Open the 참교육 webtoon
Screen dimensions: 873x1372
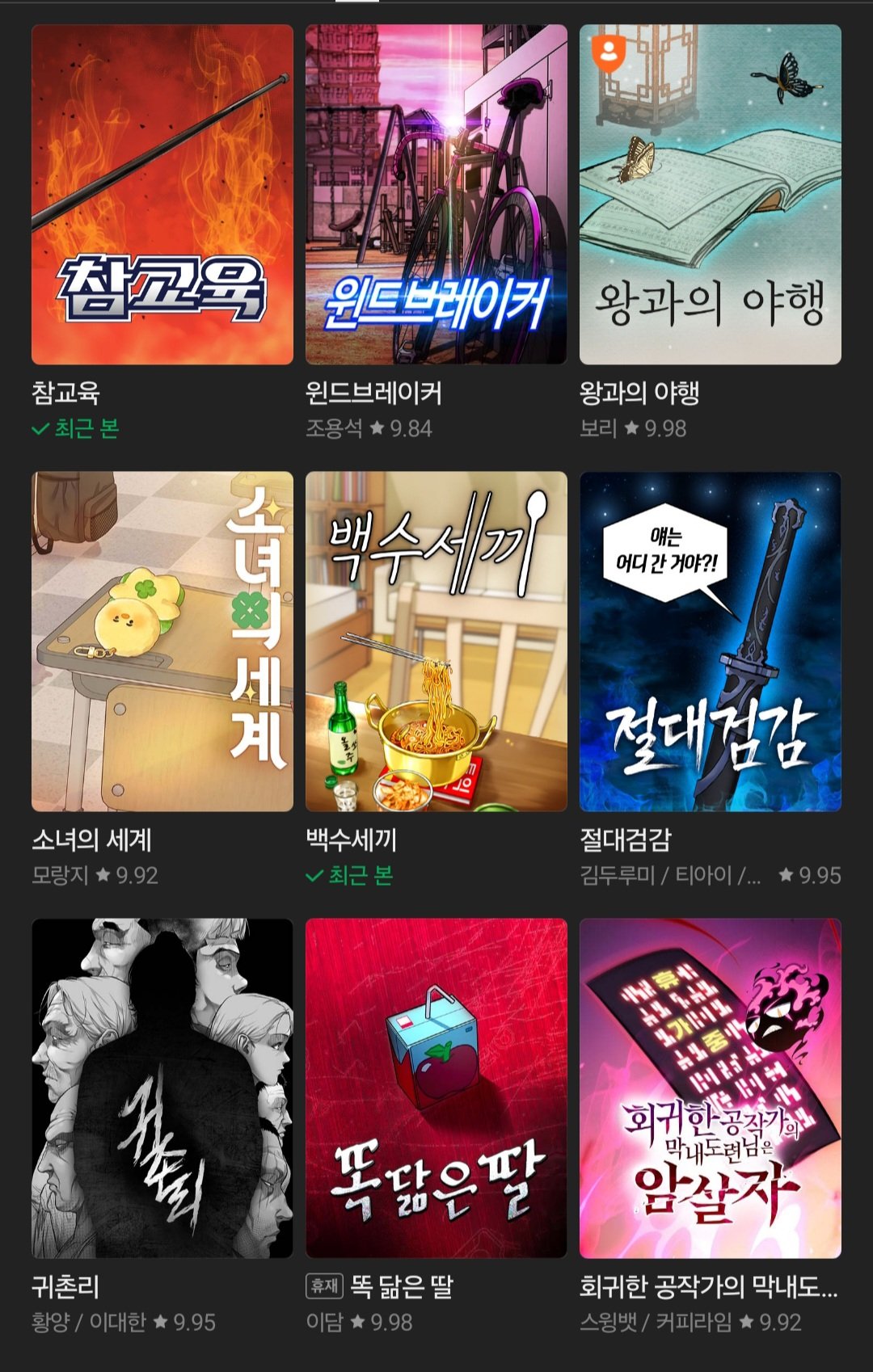162,195
